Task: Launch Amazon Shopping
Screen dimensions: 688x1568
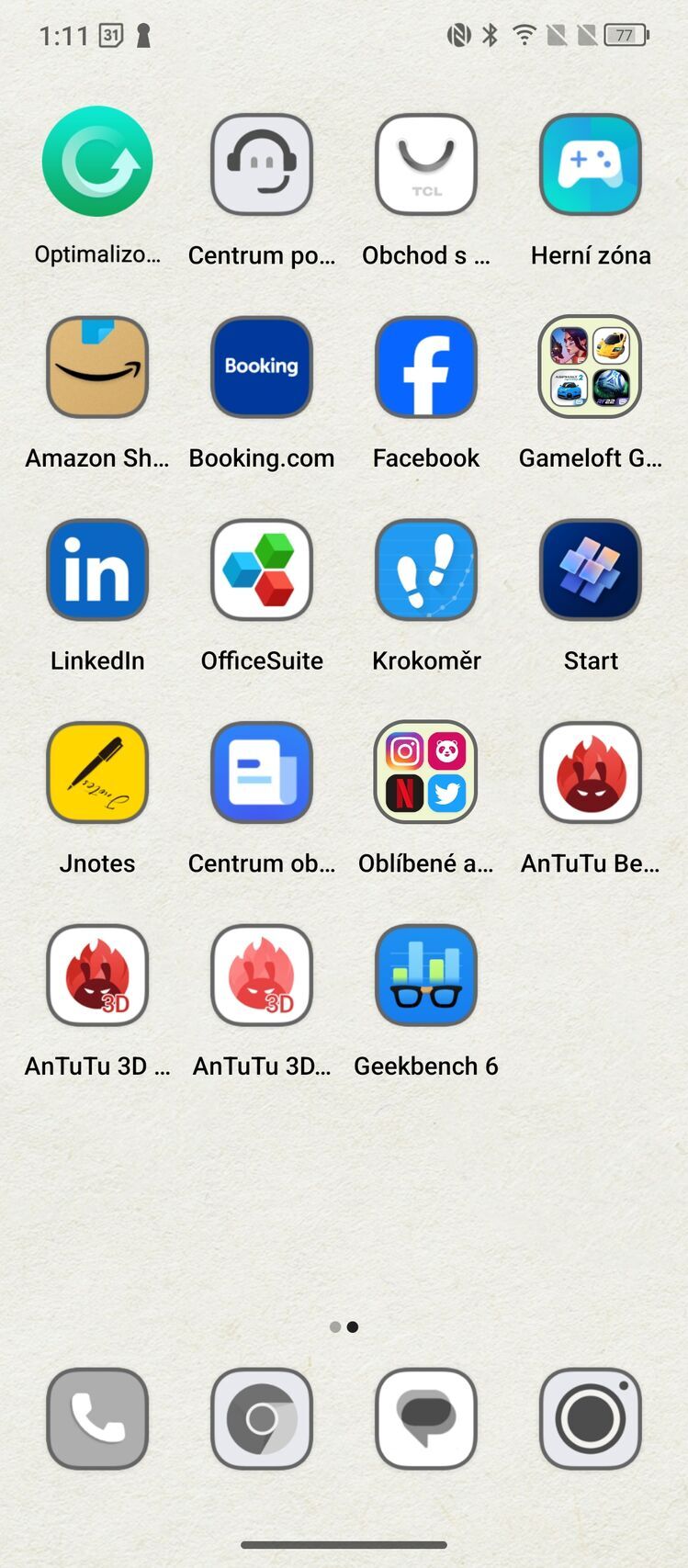Action: tap(97, 367)
